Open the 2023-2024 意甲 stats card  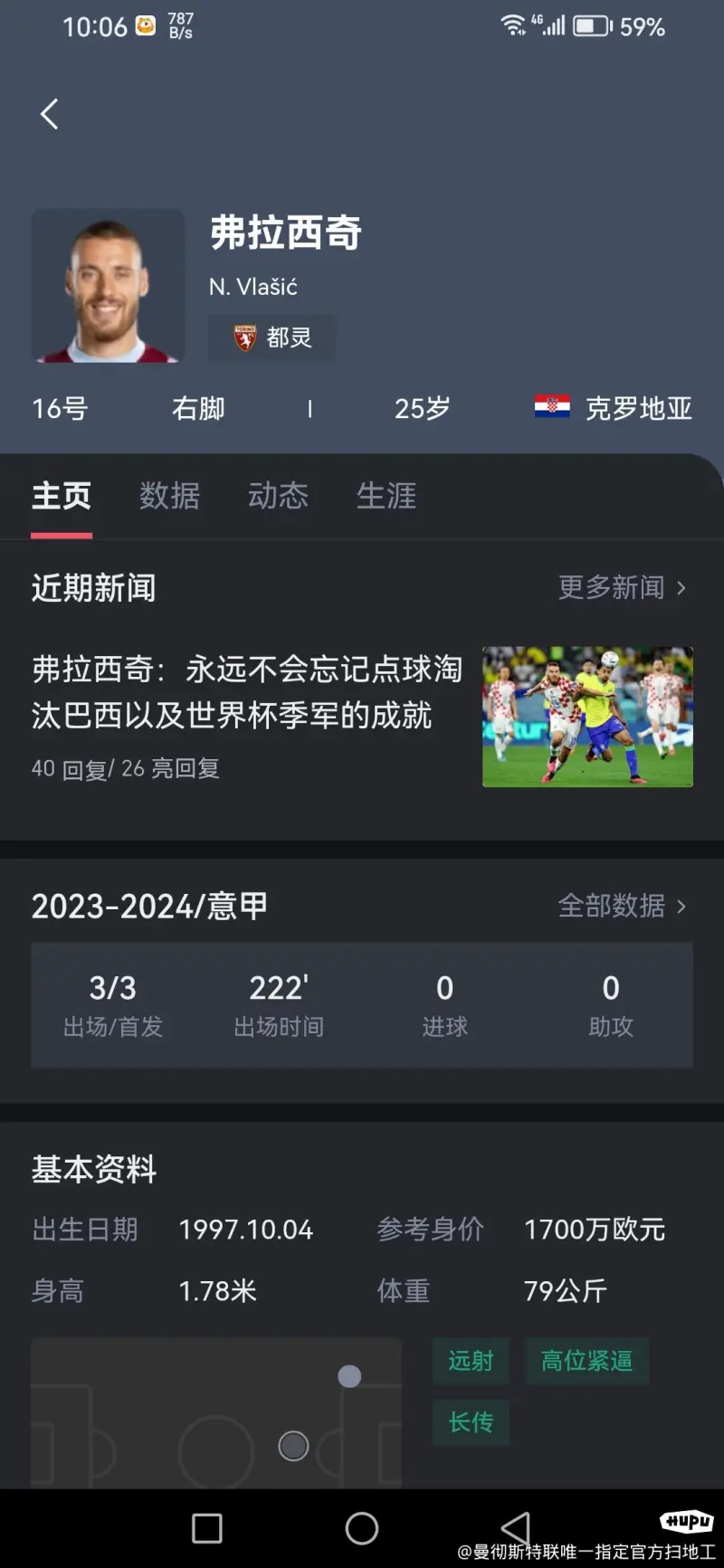[x=362, y=1004]
